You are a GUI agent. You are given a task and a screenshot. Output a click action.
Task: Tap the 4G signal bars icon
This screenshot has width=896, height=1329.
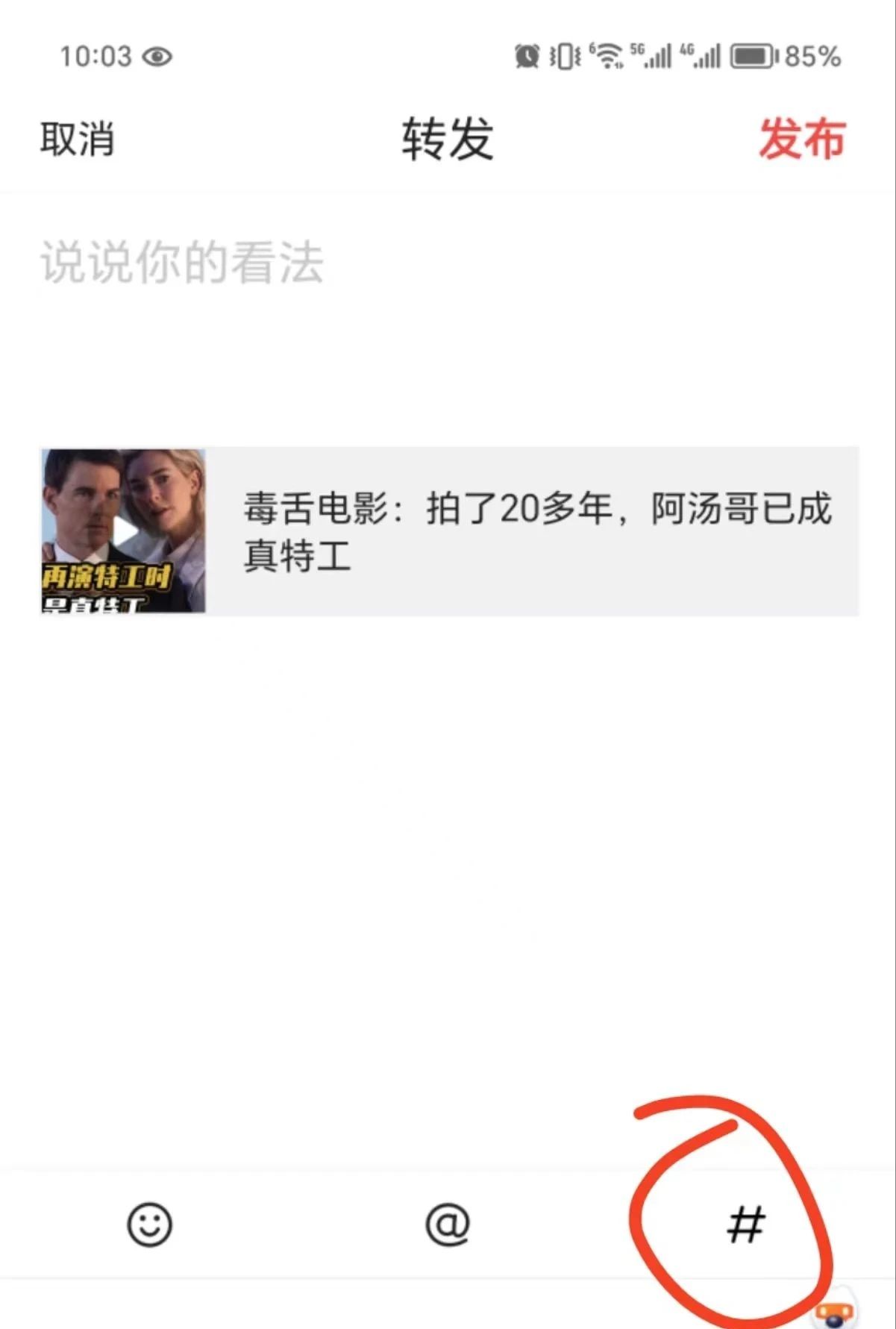(702, 56)
